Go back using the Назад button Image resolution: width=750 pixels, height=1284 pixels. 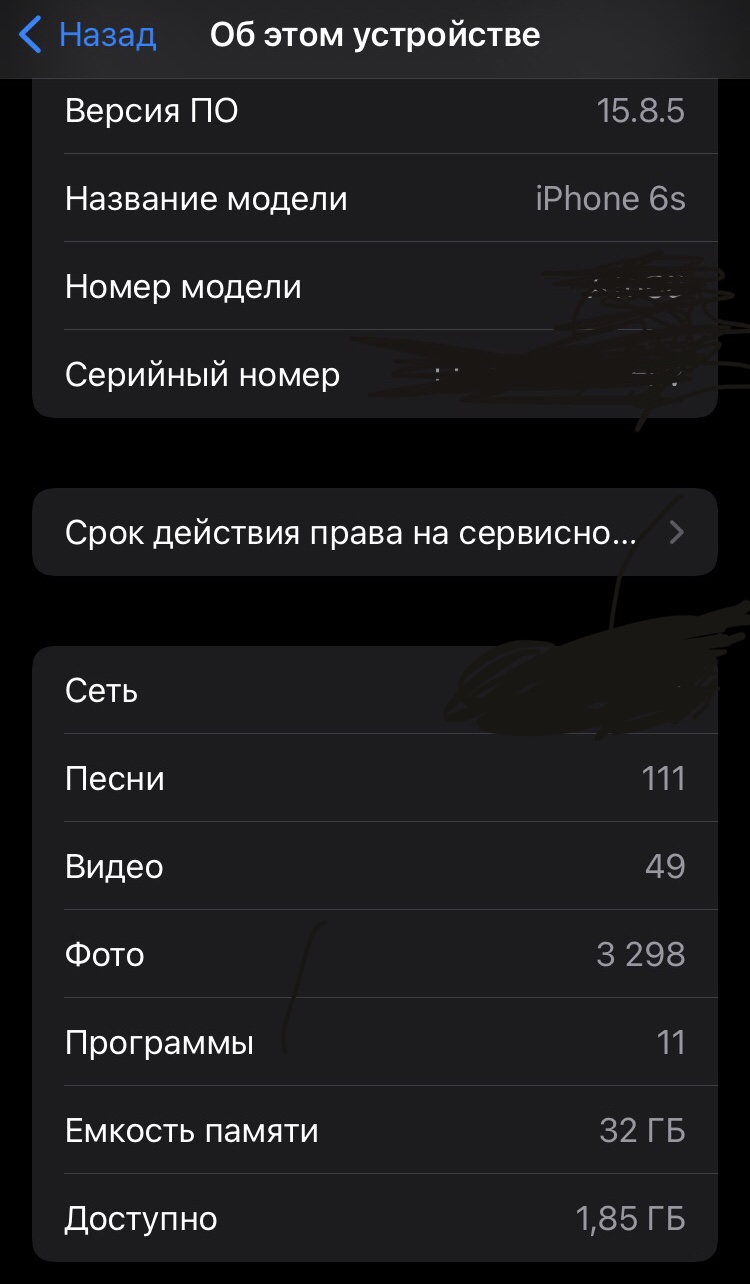88,36
